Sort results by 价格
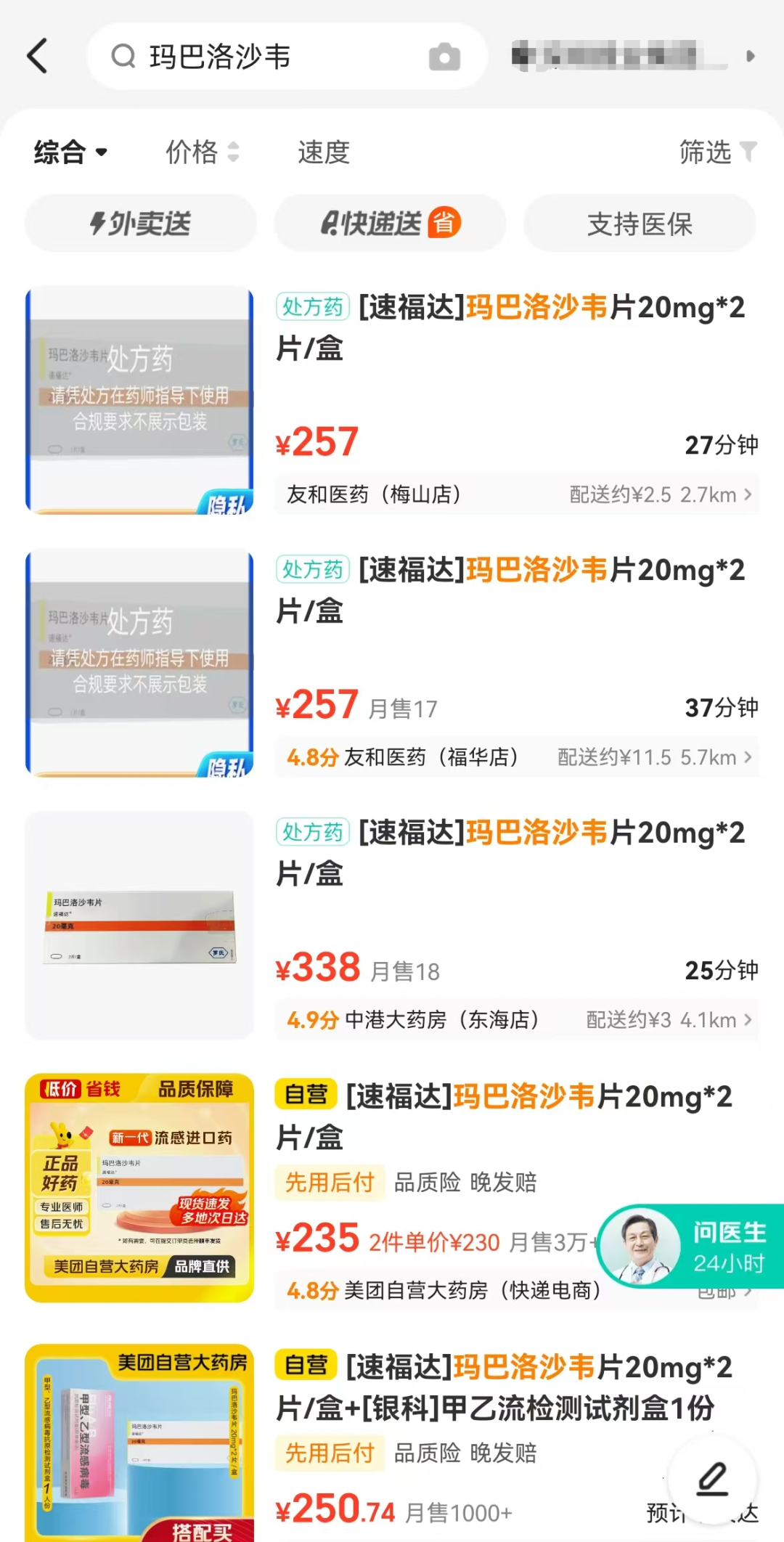The image size is (784, 1542). click(x=201, y=152)
